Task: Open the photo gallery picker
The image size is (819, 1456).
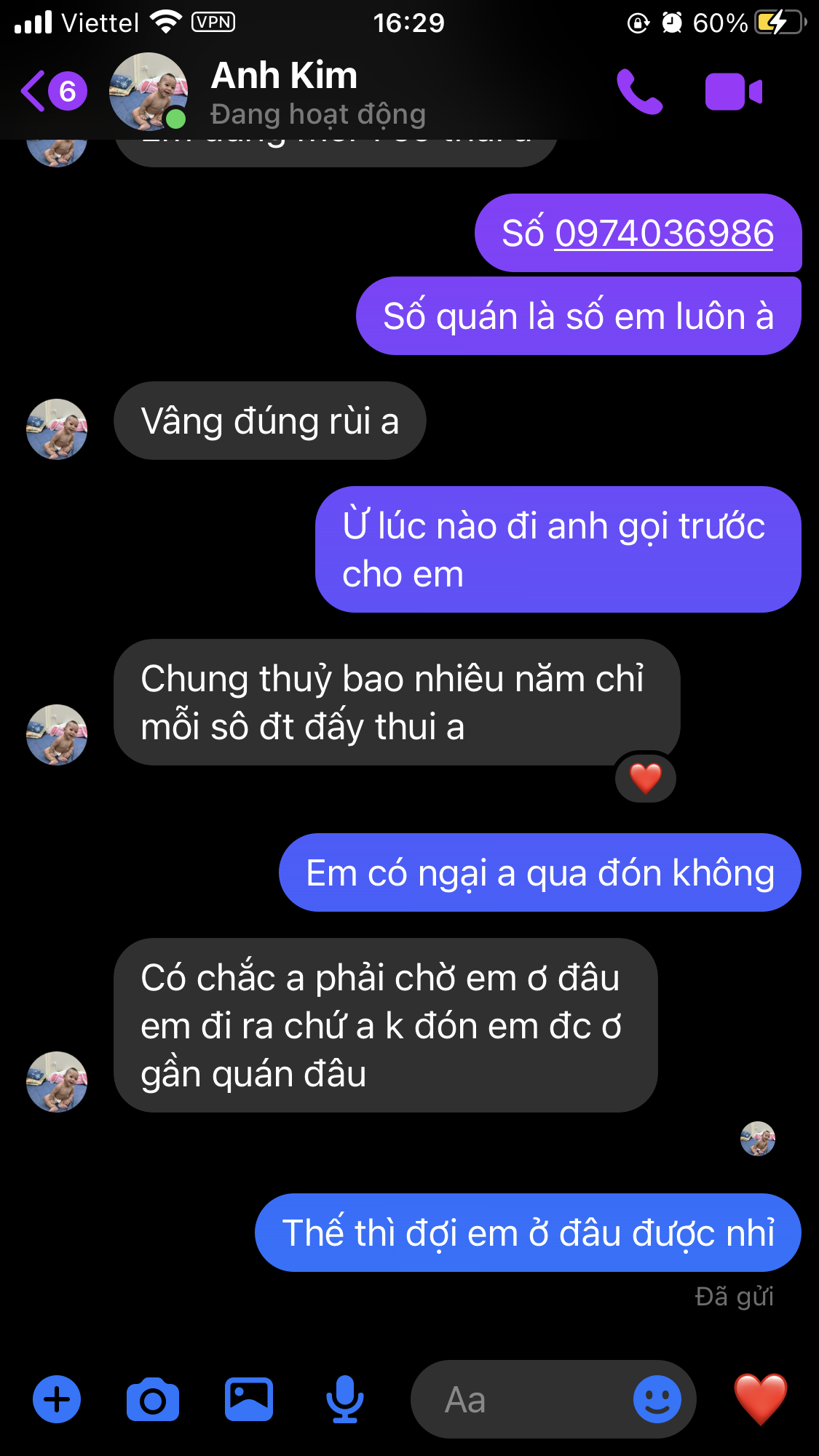Action: click(248, 1399)
